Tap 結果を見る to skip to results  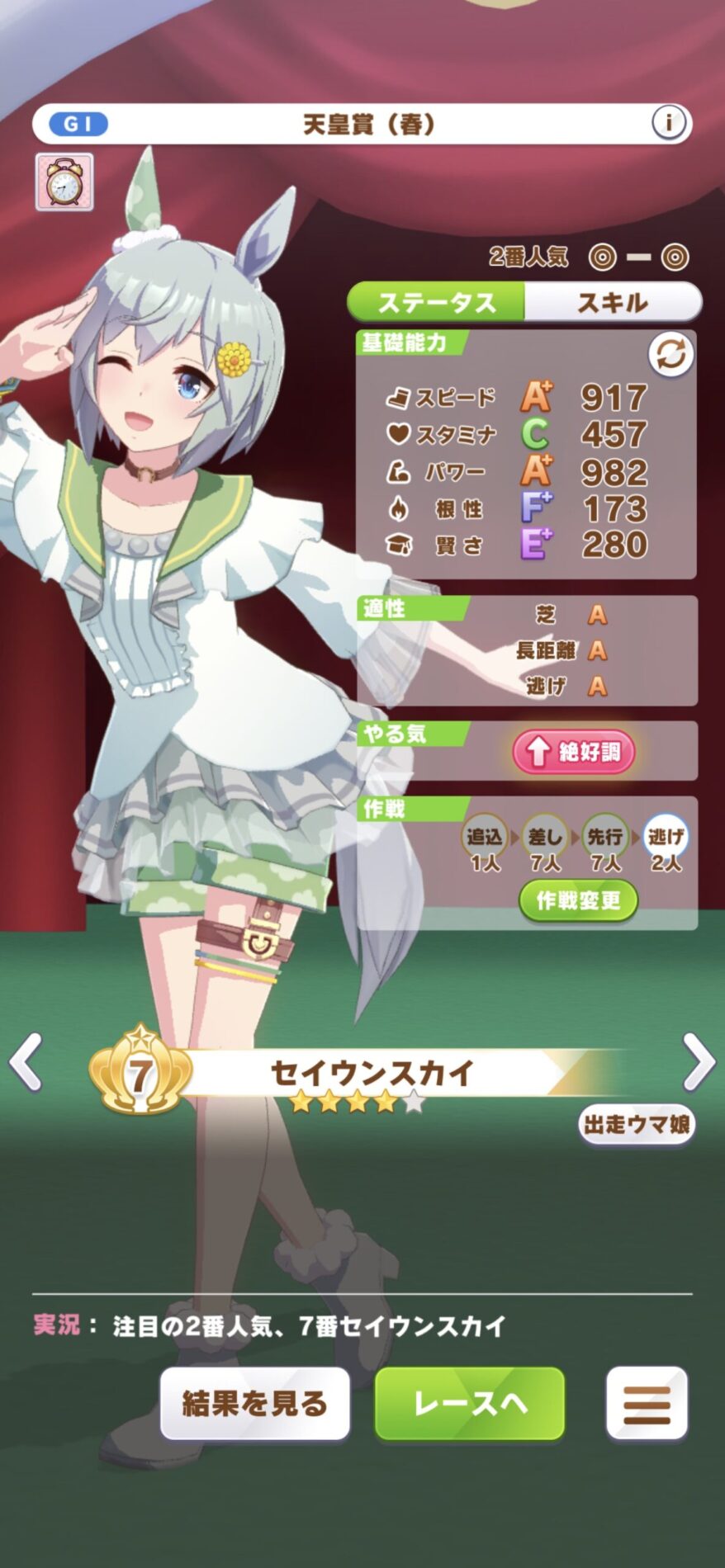255,1403
